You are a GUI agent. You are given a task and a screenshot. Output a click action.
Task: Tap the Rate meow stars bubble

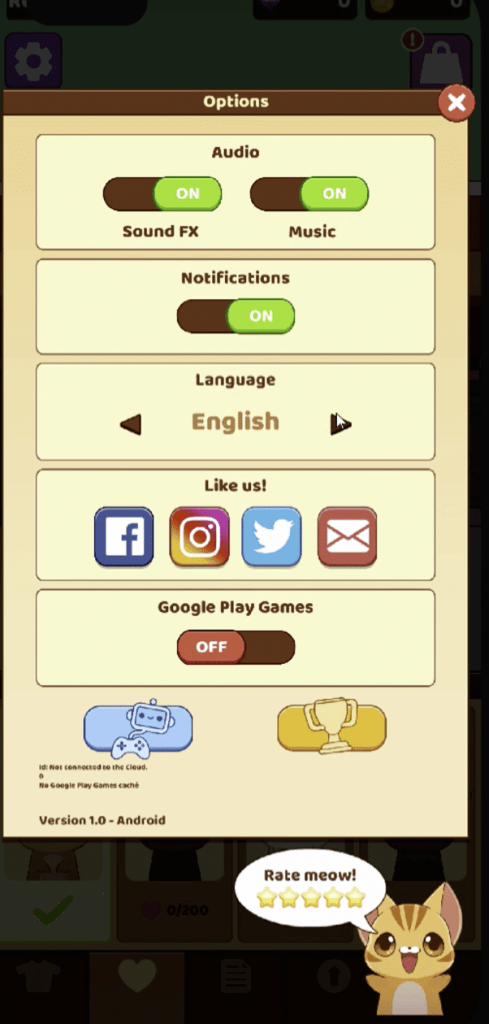point(310,888)
